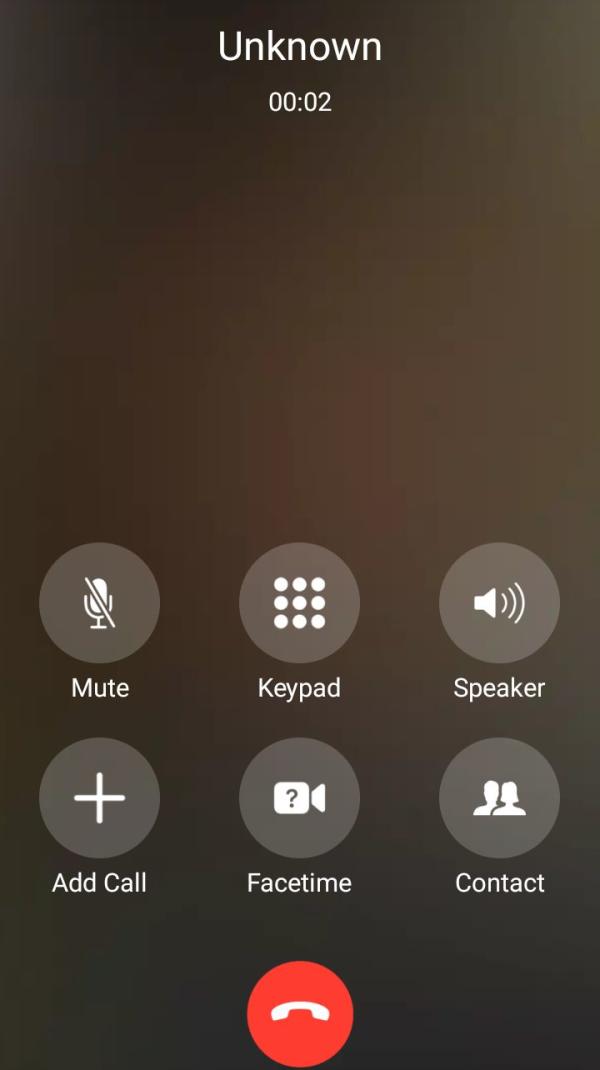Image resolution: width=600 pixels, height=1070 pixels.
Task: Start a Facetime video call
Action: point(299,798)
